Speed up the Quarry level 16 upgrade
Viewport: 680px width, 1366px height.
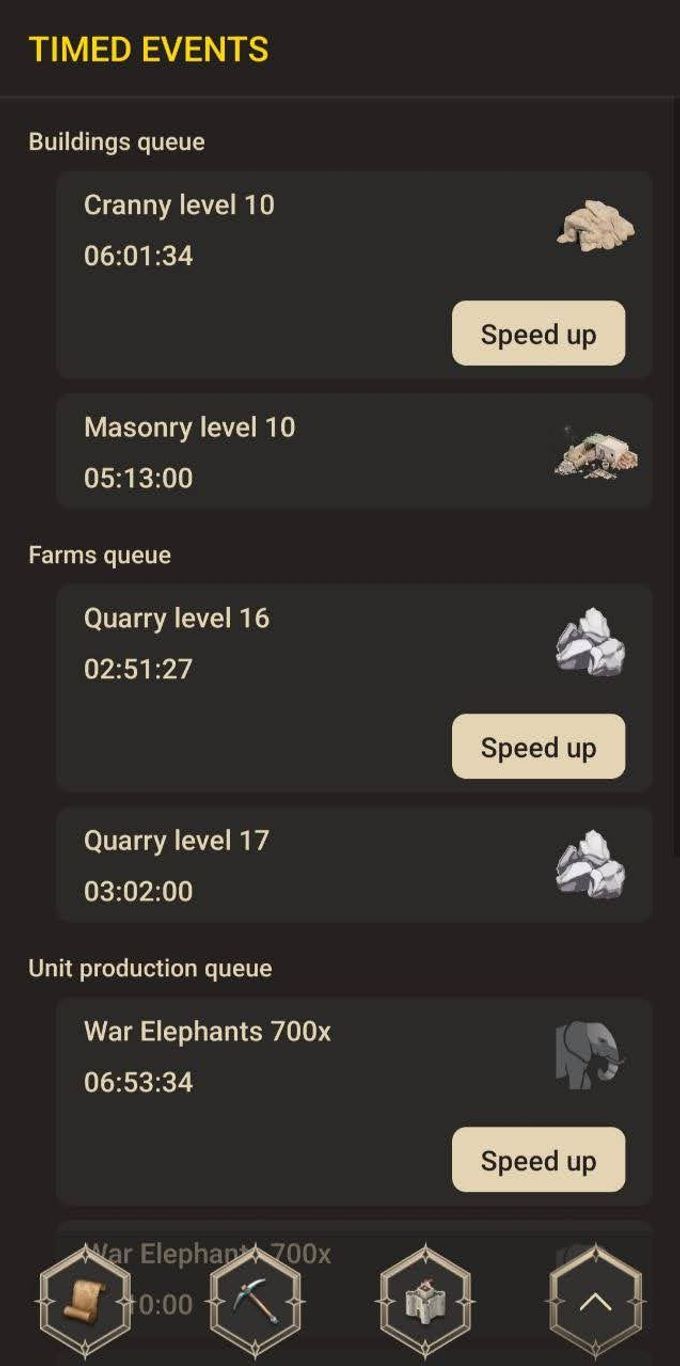pos(538,747)
